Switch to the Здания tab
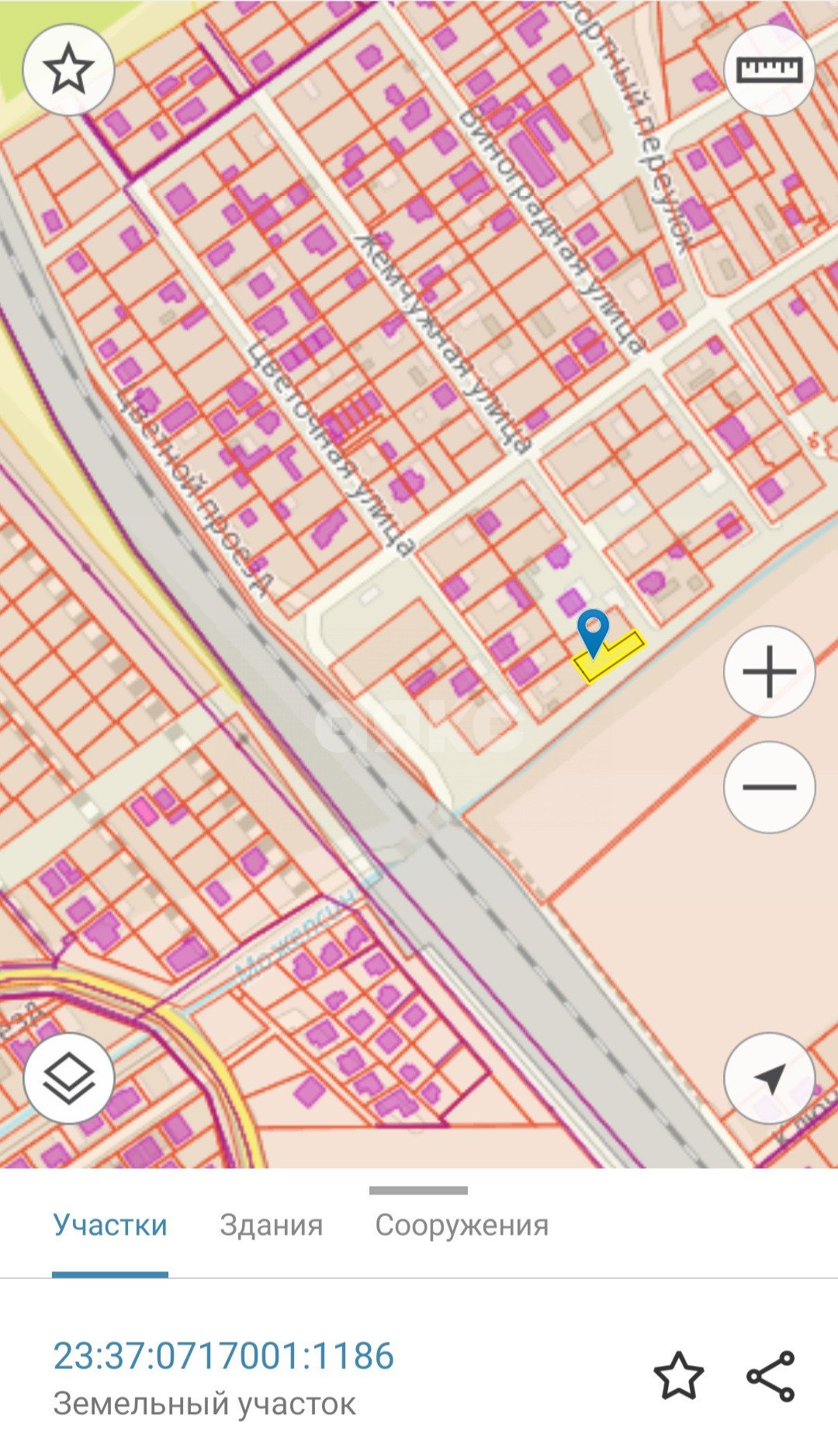 [271, 1225]
